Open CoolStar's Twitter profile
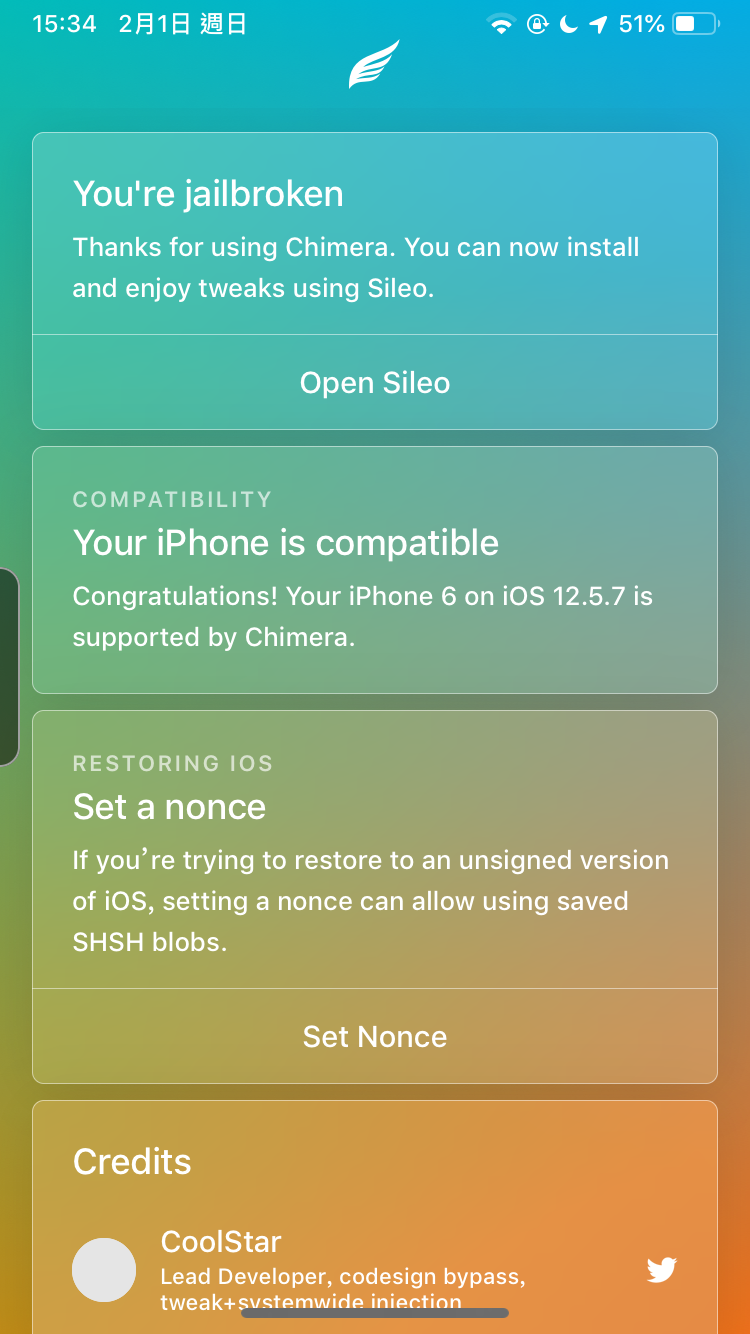 [661, 1270]
